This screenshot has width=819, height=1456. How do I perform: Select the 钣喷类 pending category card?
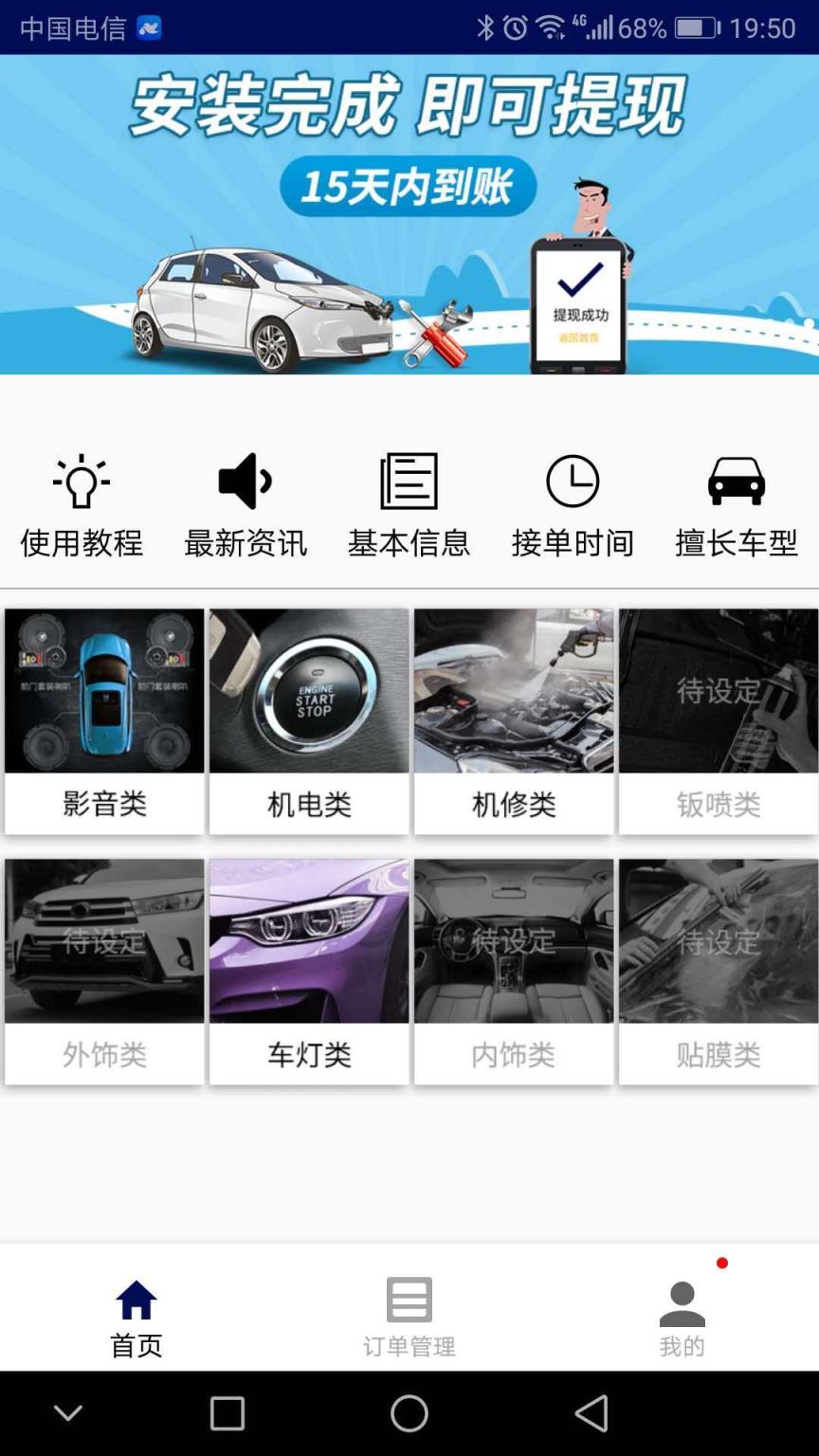718,719
